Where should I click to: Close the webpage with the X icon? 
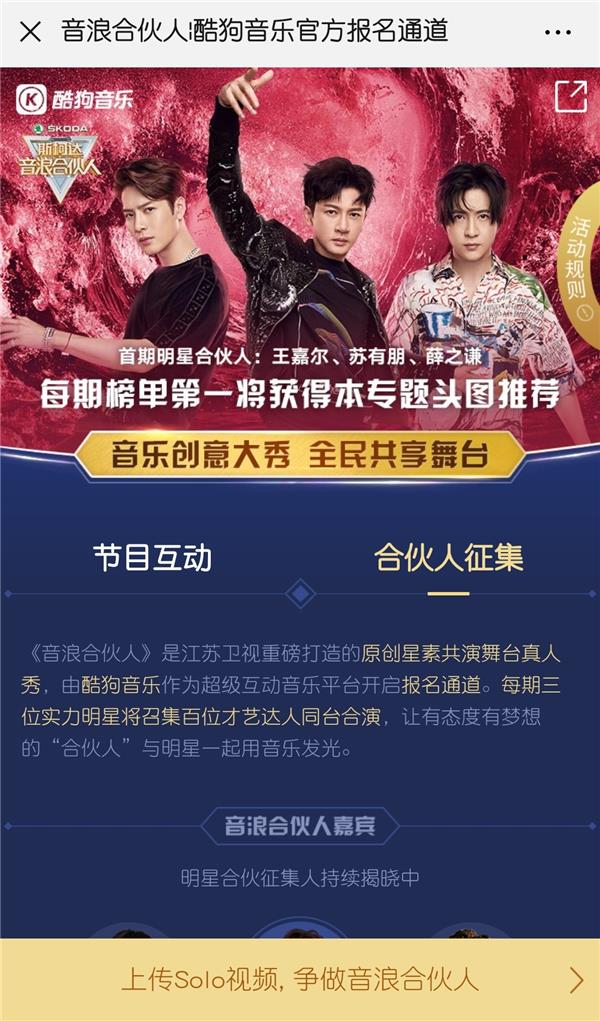tap(30, 31)
